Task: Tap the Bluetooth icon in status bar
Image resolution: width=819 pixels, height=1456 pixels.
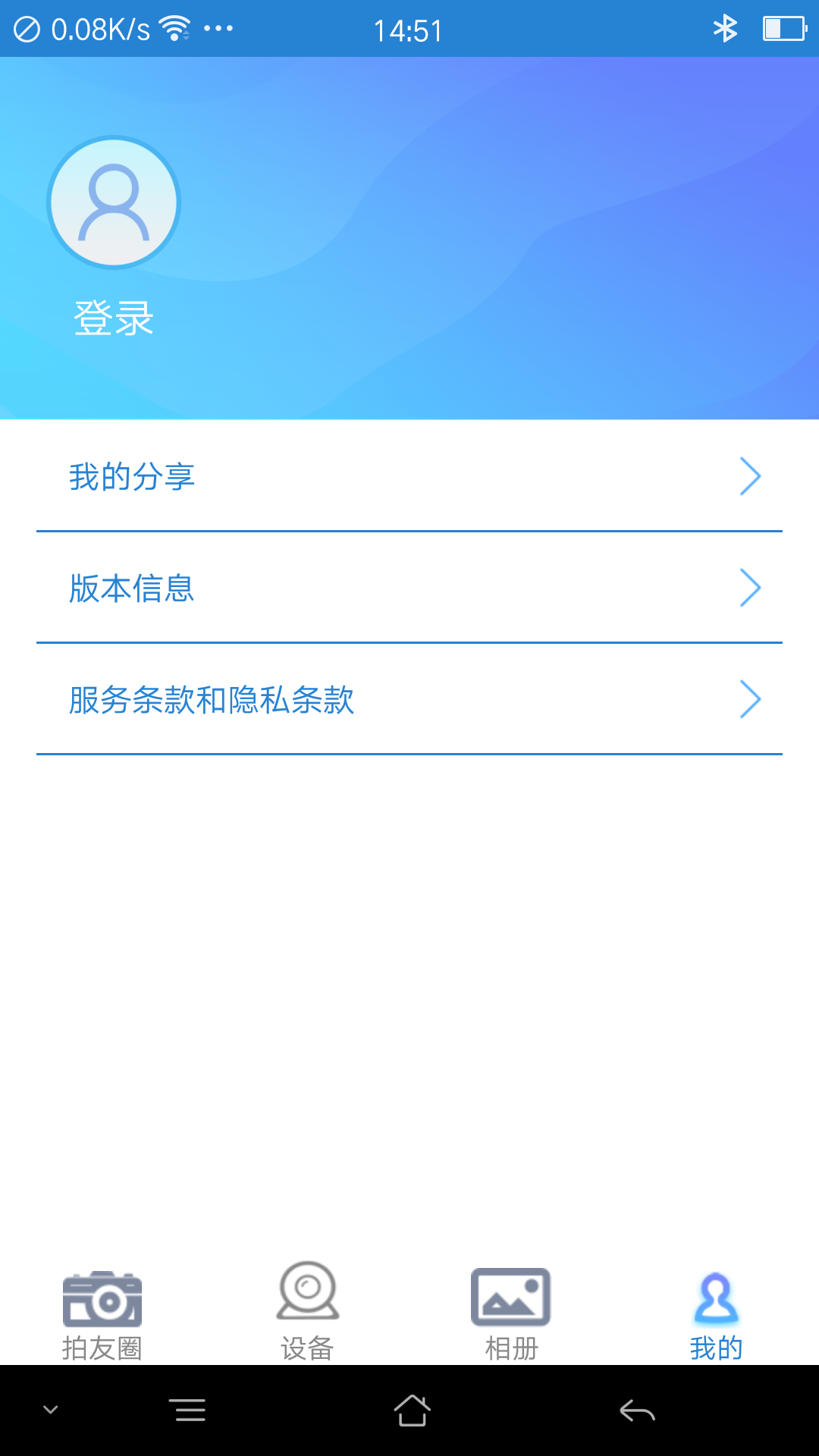Action: pos(726,29)
